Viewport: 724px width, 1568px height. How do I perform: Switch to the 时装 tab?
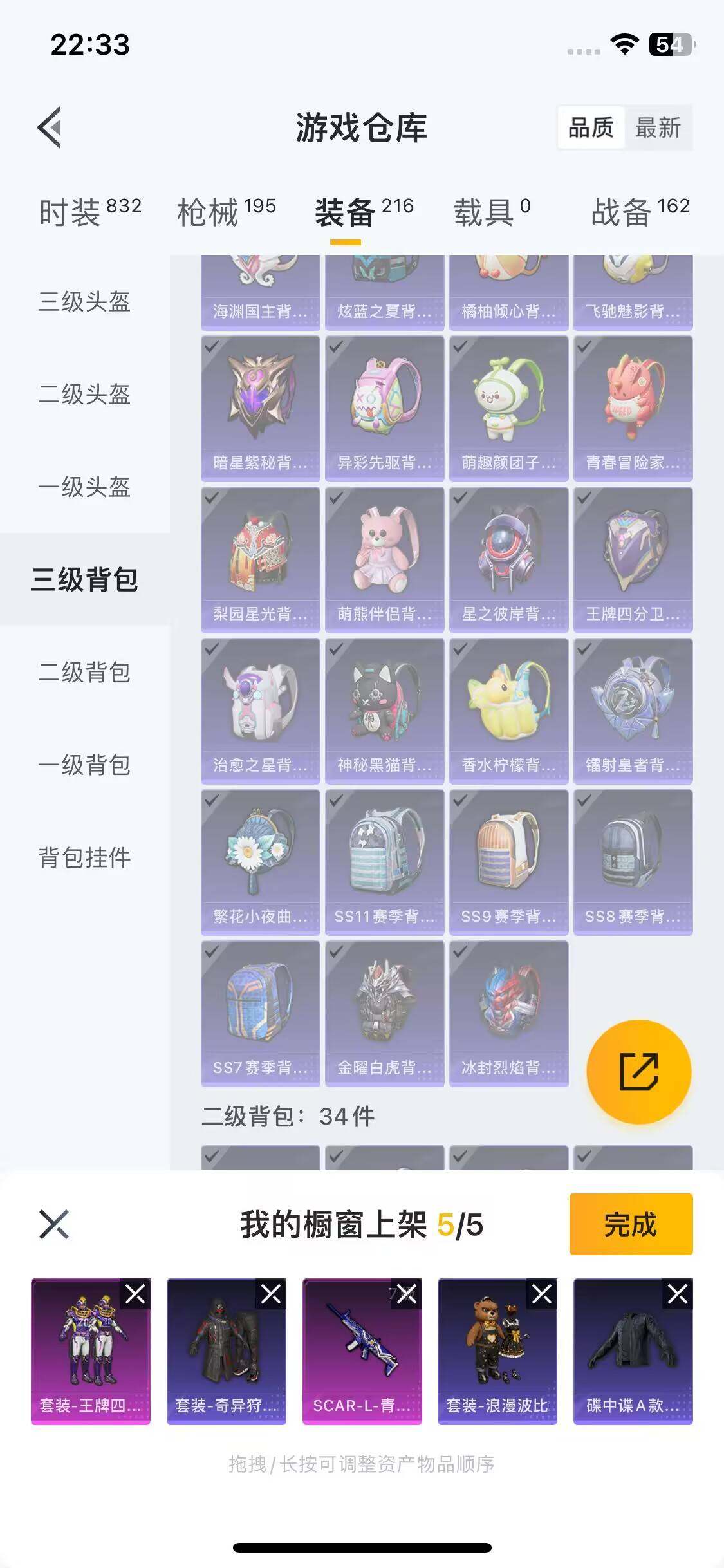click(x=89, y=212)
